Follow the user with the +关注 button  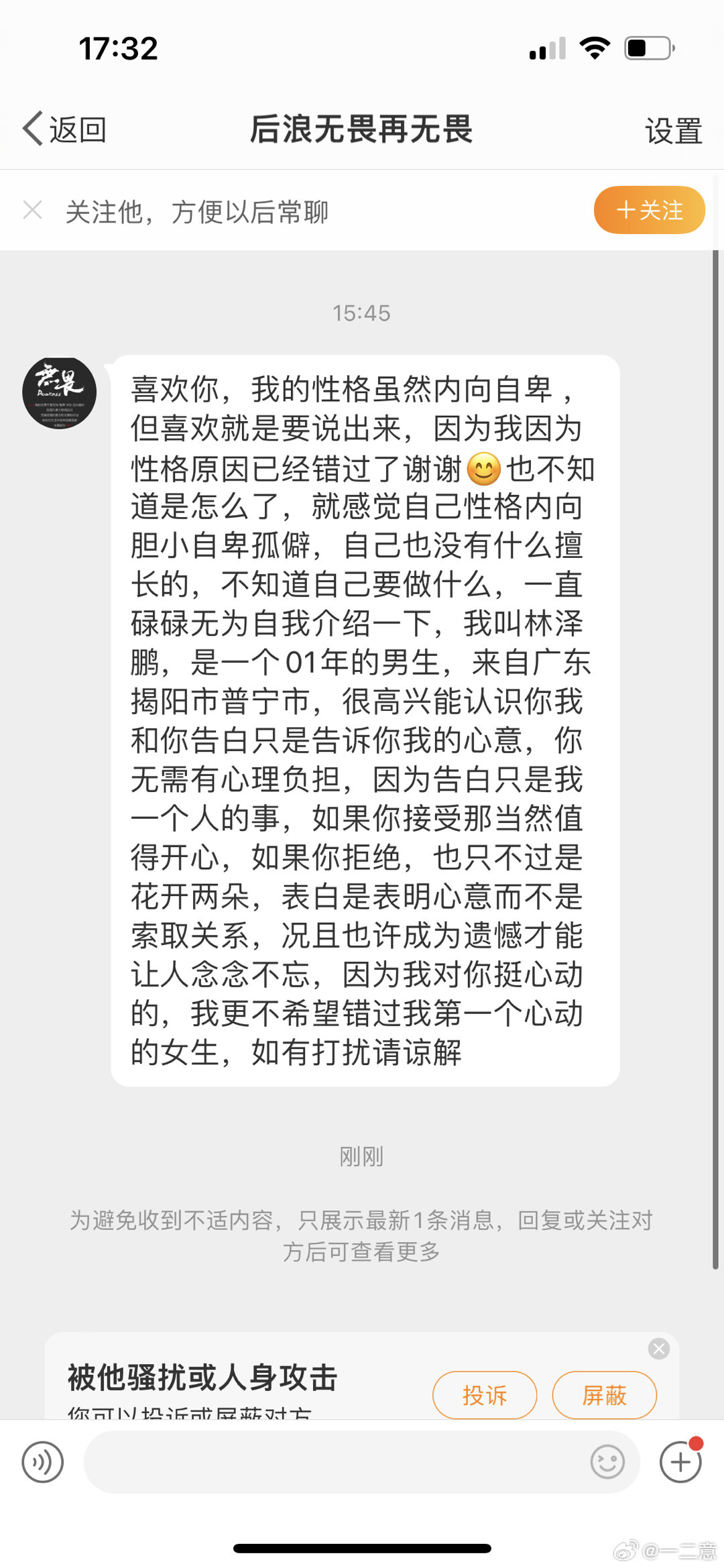click(649, 211)
